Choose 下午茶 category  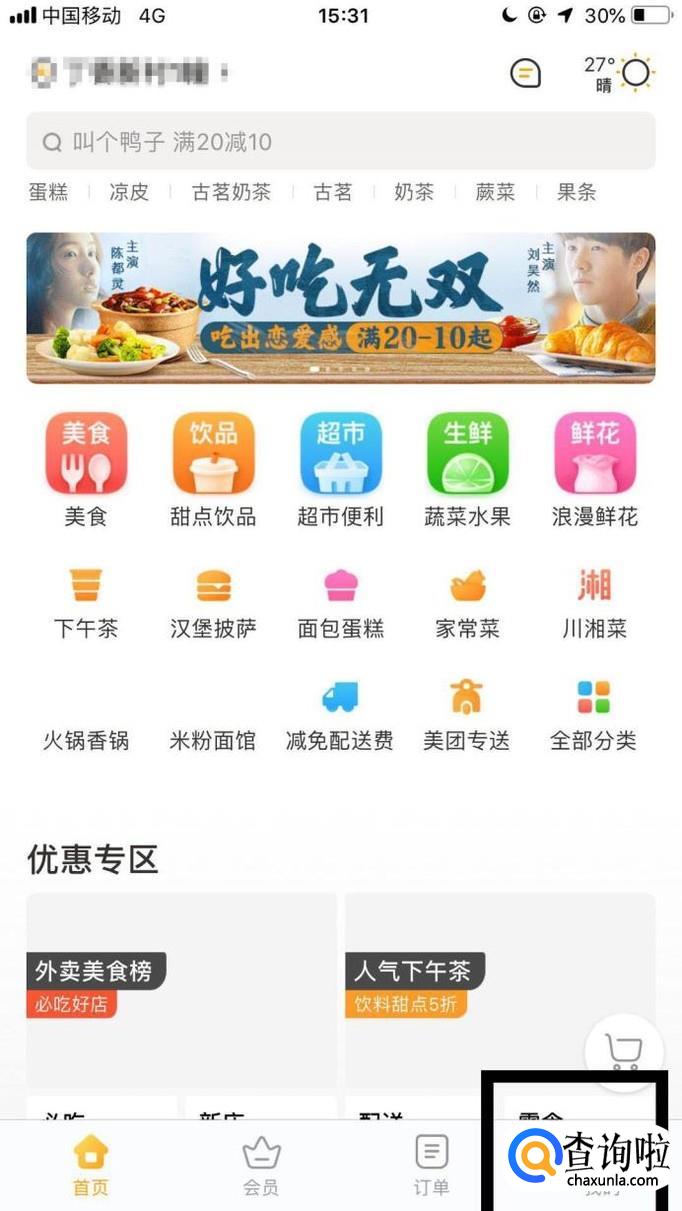tap(86, 604)
